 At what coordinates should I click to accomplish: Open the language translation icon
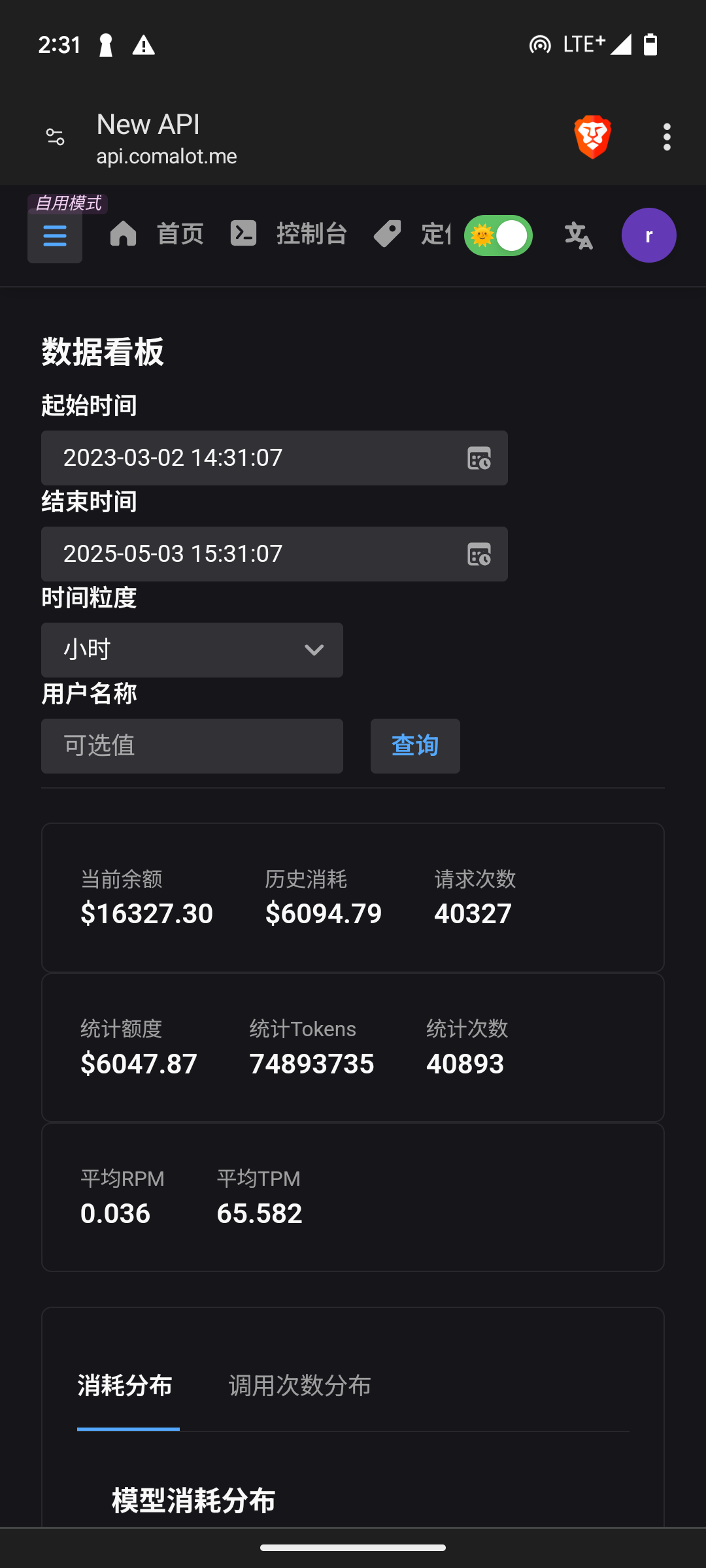(x=579, y=235)
